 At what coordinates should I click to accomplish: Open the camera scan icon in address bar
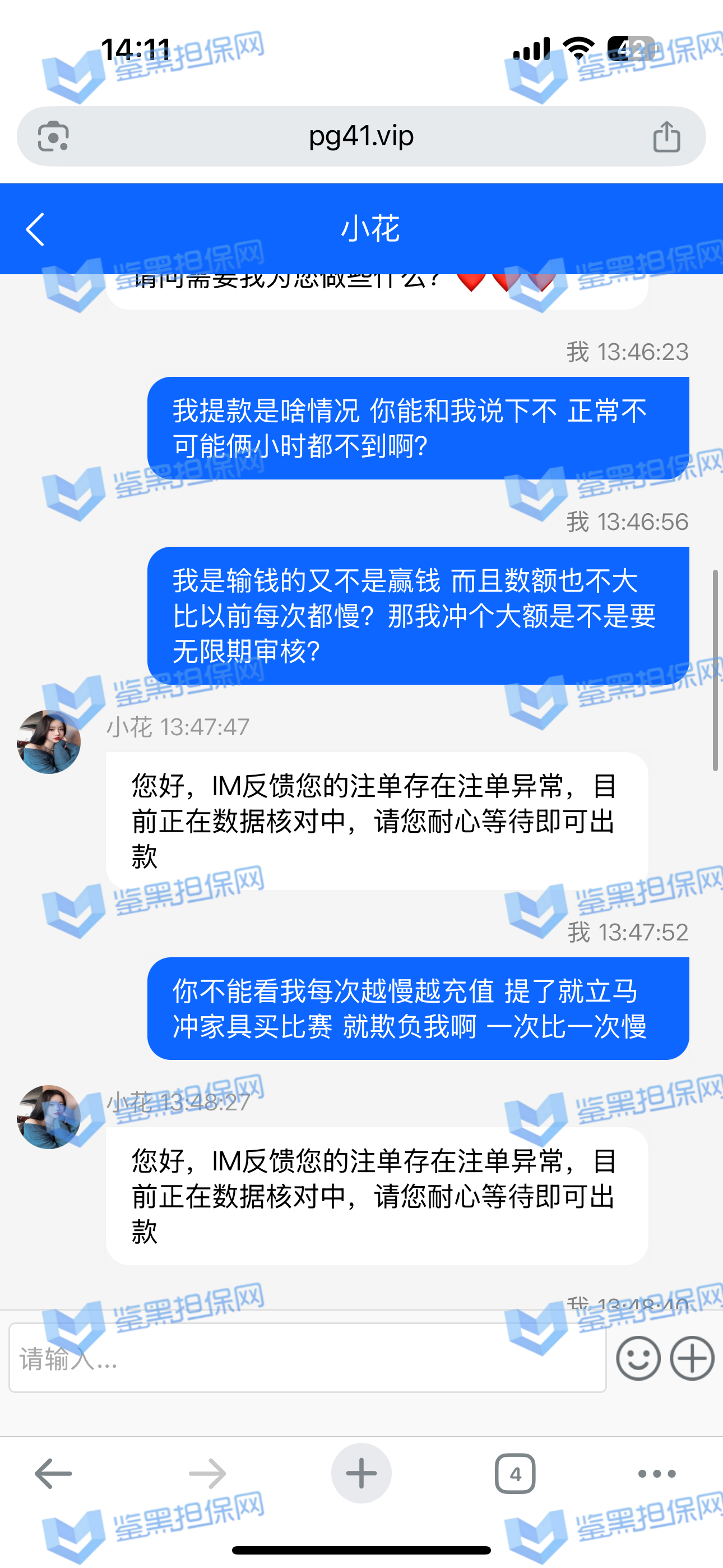click(x=53, y=136)
